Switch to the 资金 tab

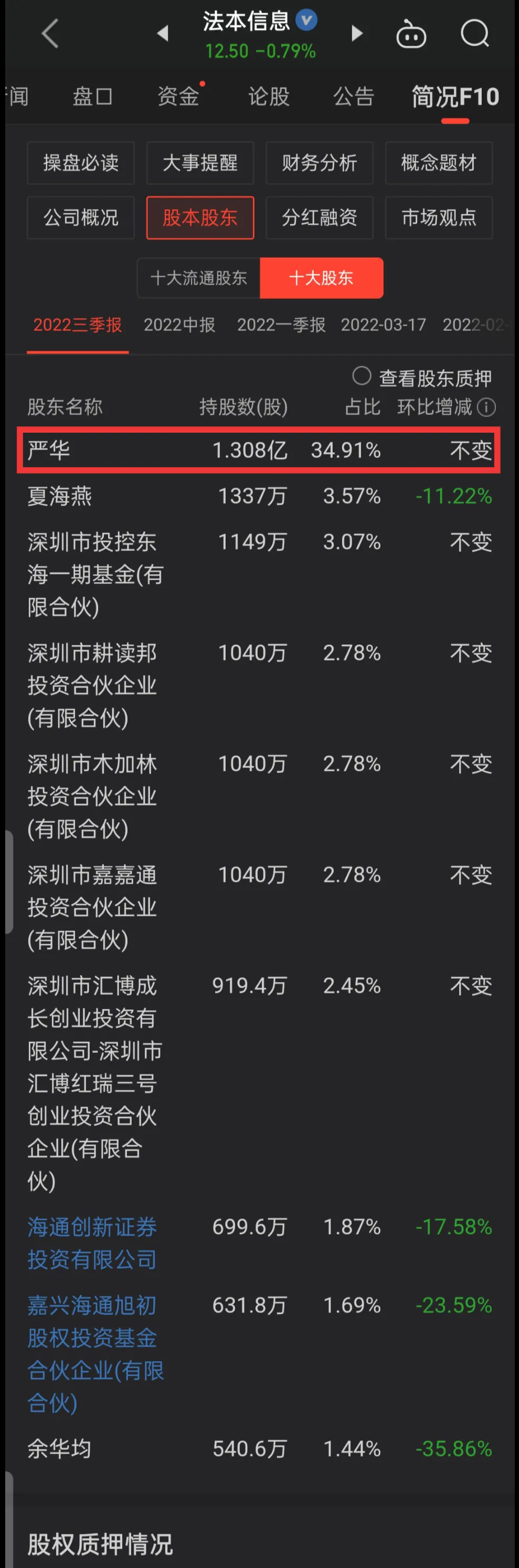[x=178, y=97]
